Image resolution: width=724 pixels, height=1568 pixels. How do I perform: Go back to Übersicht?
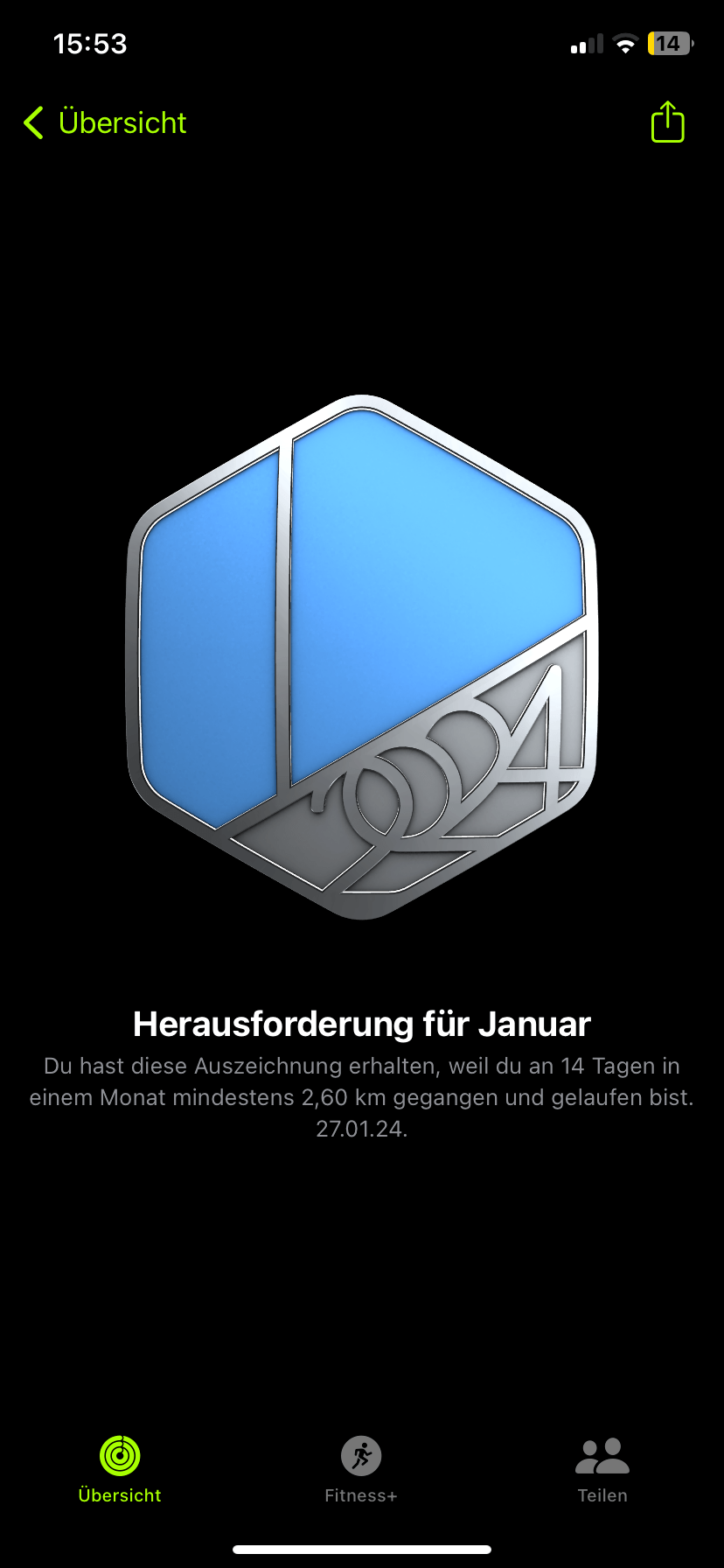pyautogui.click(x=105, y=122)
